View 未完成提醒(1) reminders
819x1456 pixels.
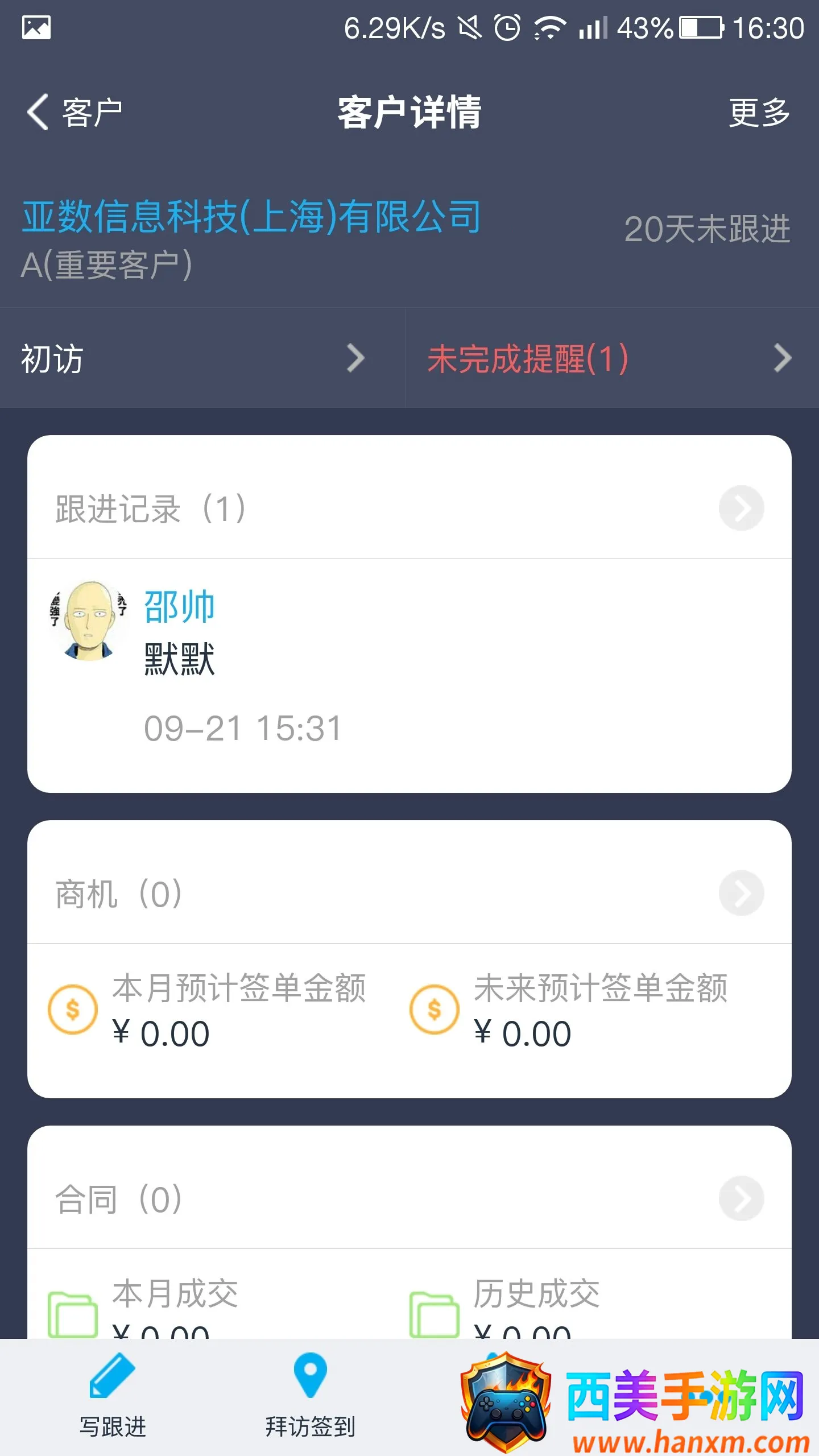[609, 359]
